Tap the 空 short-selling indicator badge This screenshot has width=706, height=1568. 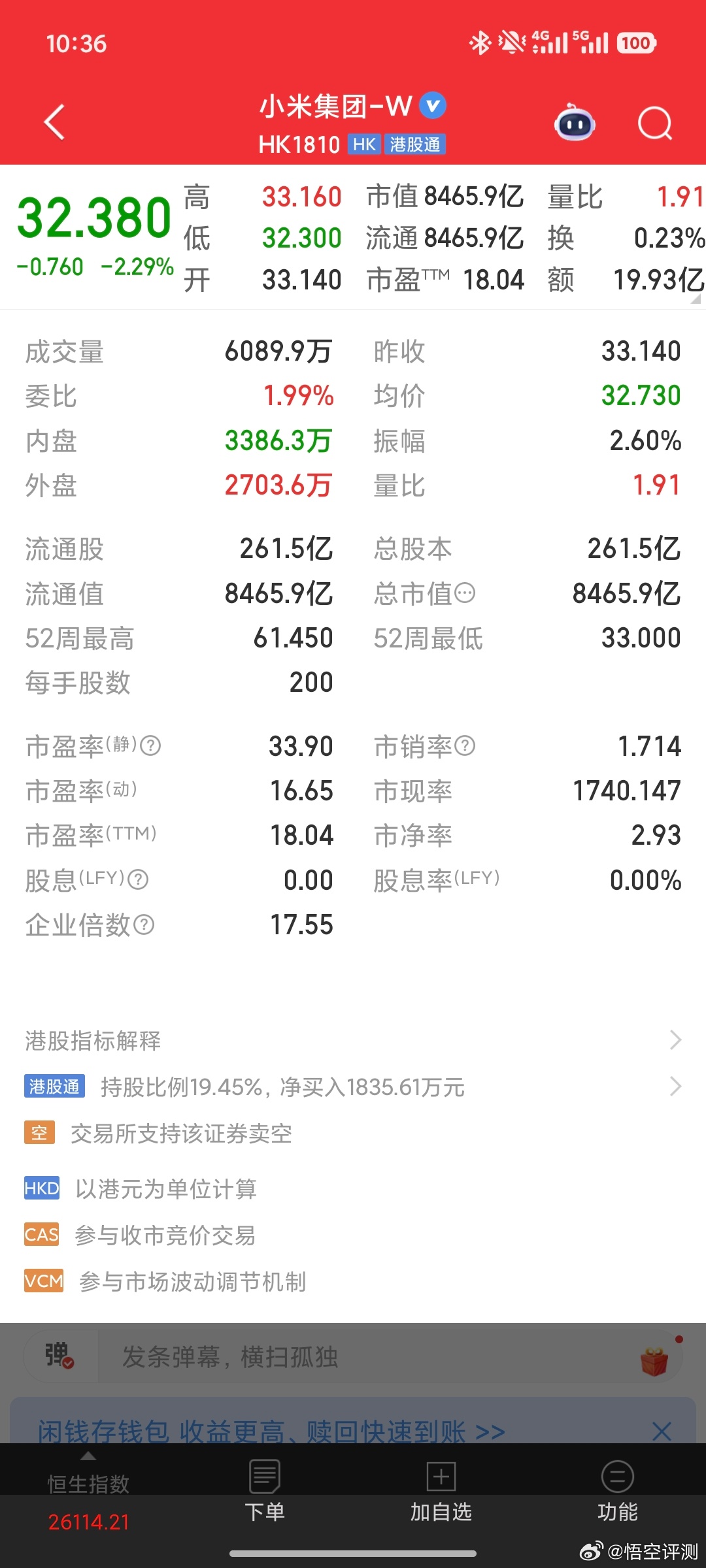40,1134
